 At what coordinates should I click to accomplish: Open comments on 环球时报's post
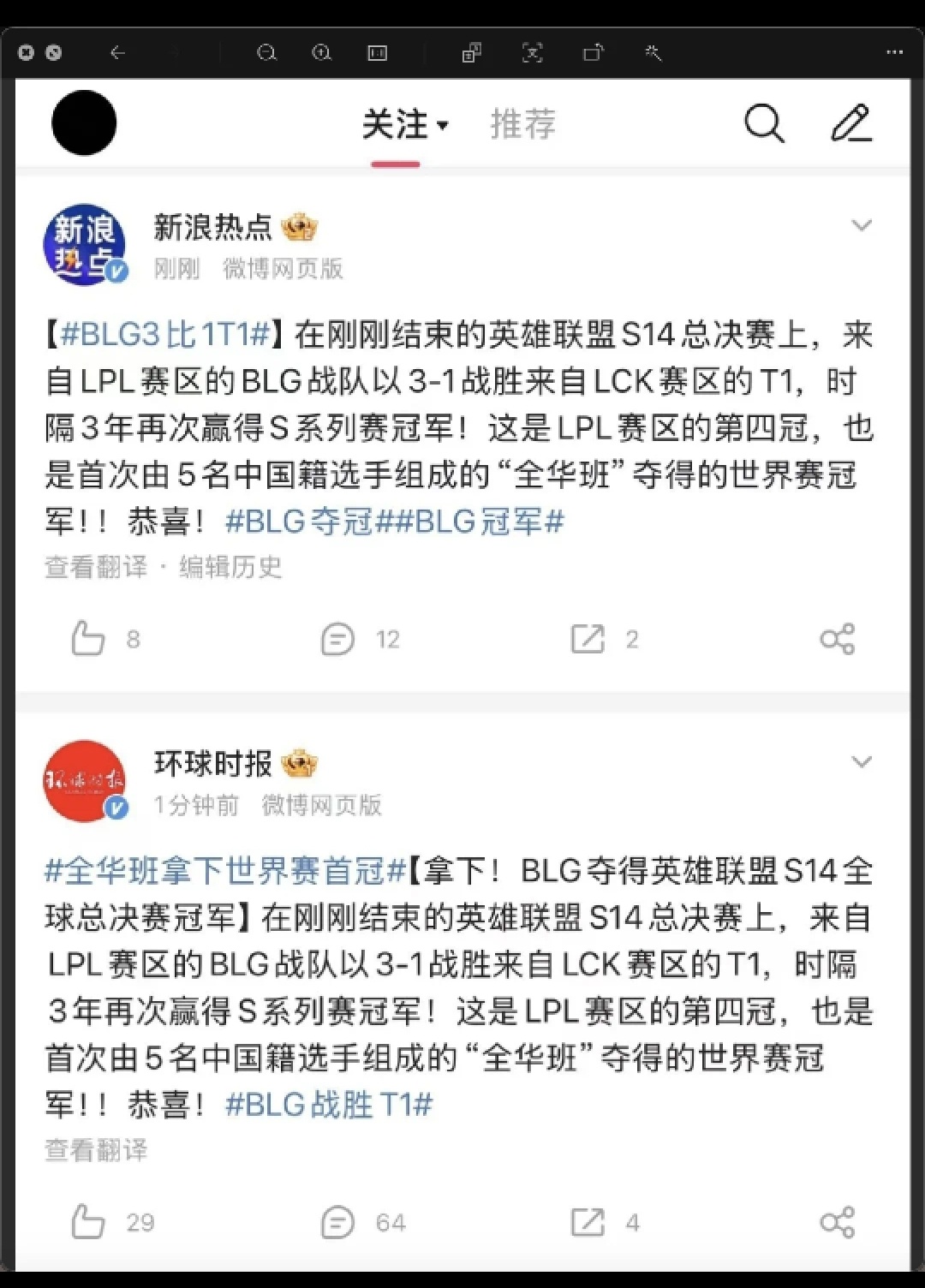(x=337, y=1222)
